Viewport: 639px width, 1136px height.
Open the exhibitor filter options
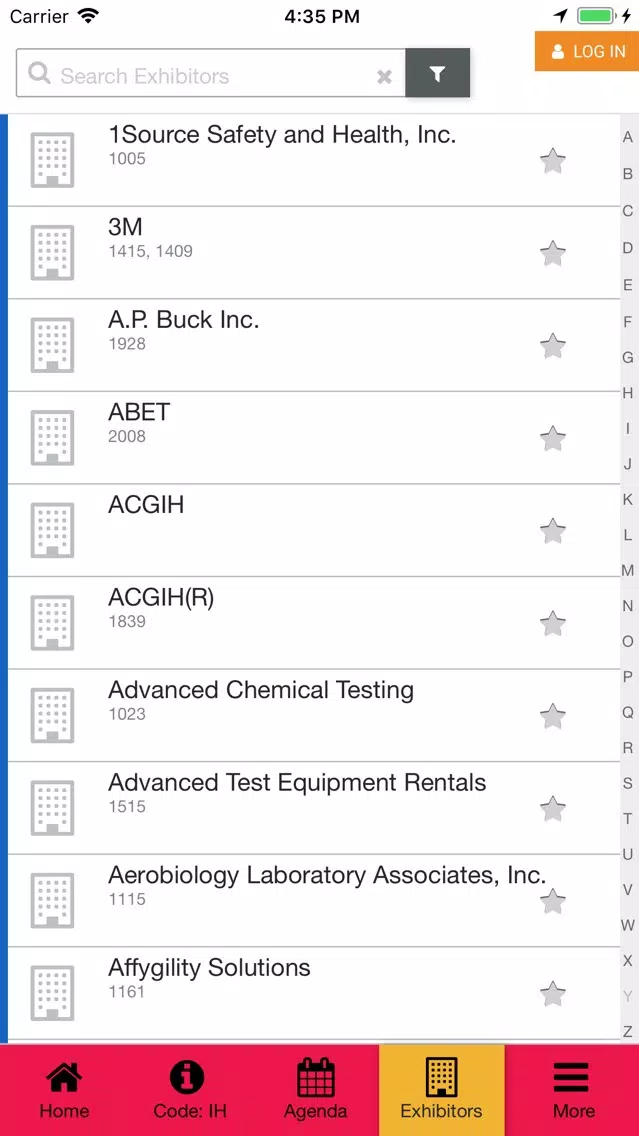click(438, 73)
